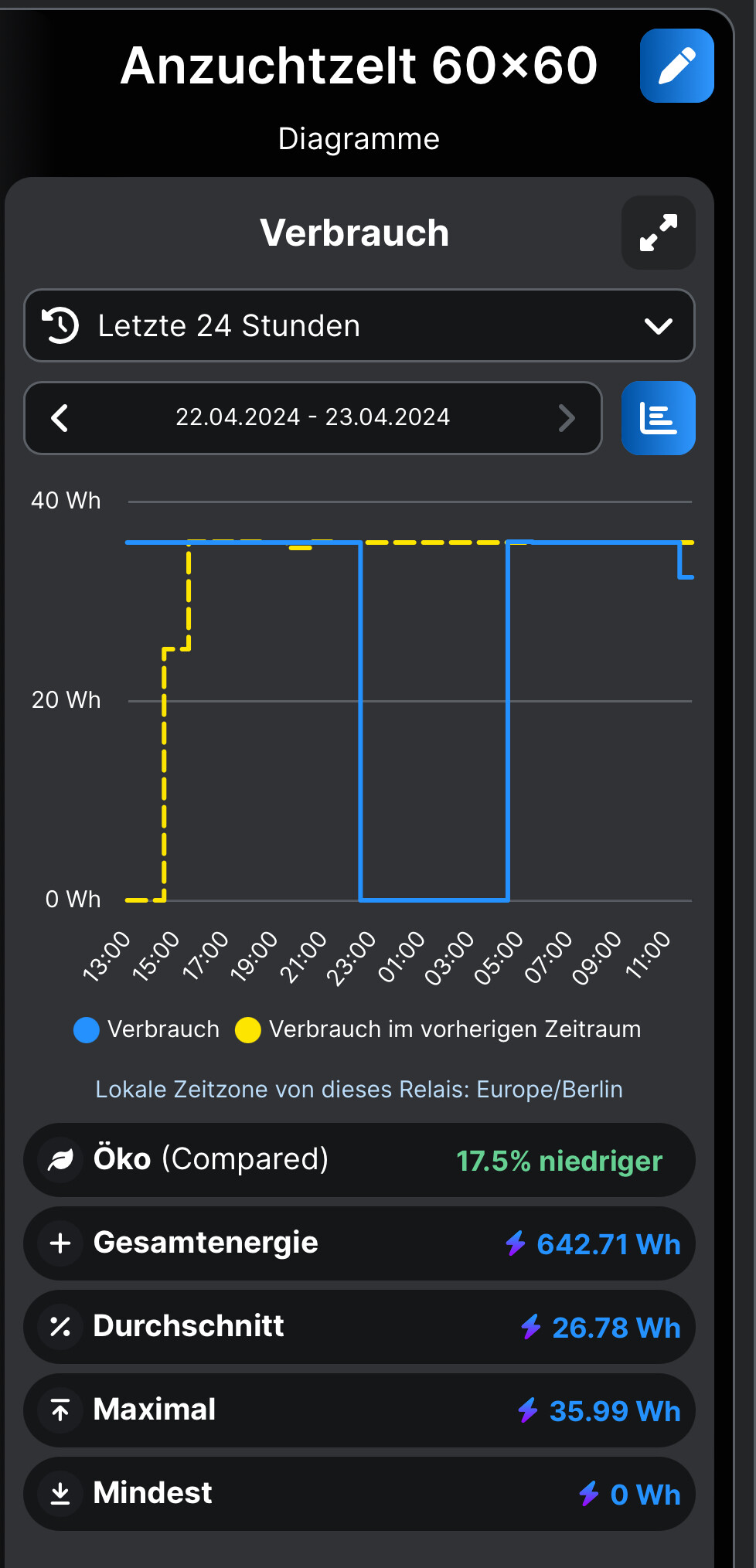
Task: Go to the previous date range
Action: point(60,418)
